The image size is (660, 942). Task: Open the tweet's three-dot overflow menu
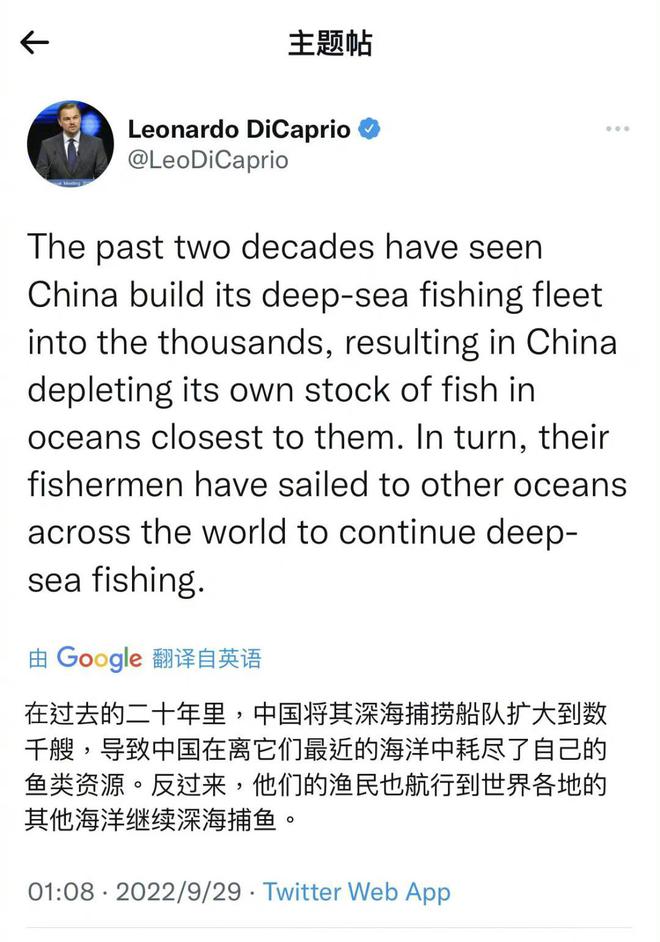(x=618, y=130)
